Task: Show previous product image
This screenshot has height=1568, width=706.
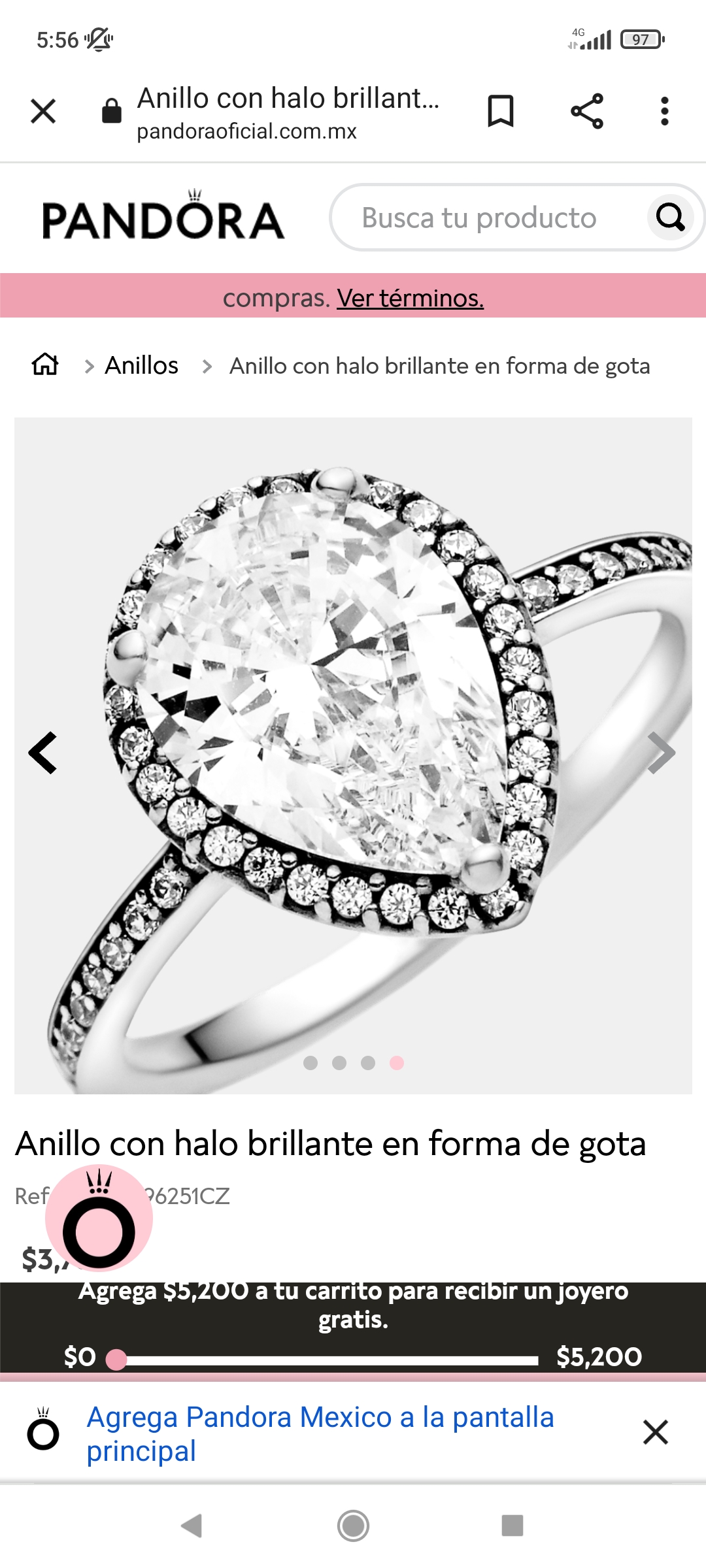Action: [x=43, y=753]
